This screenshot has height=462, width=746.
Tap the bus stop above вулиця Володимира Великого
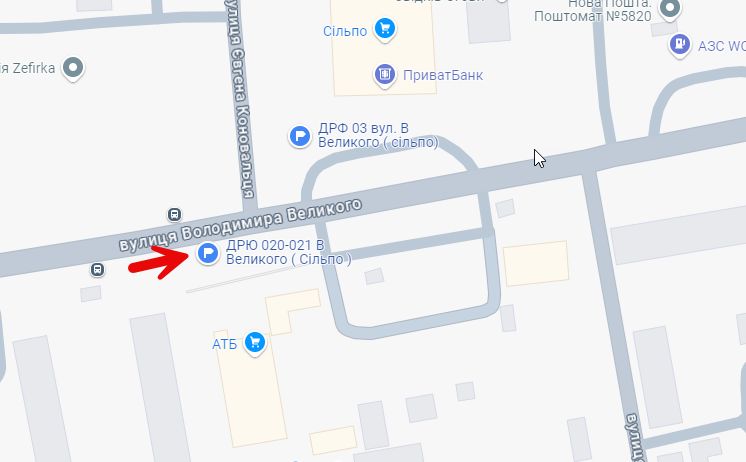[175, 214]
